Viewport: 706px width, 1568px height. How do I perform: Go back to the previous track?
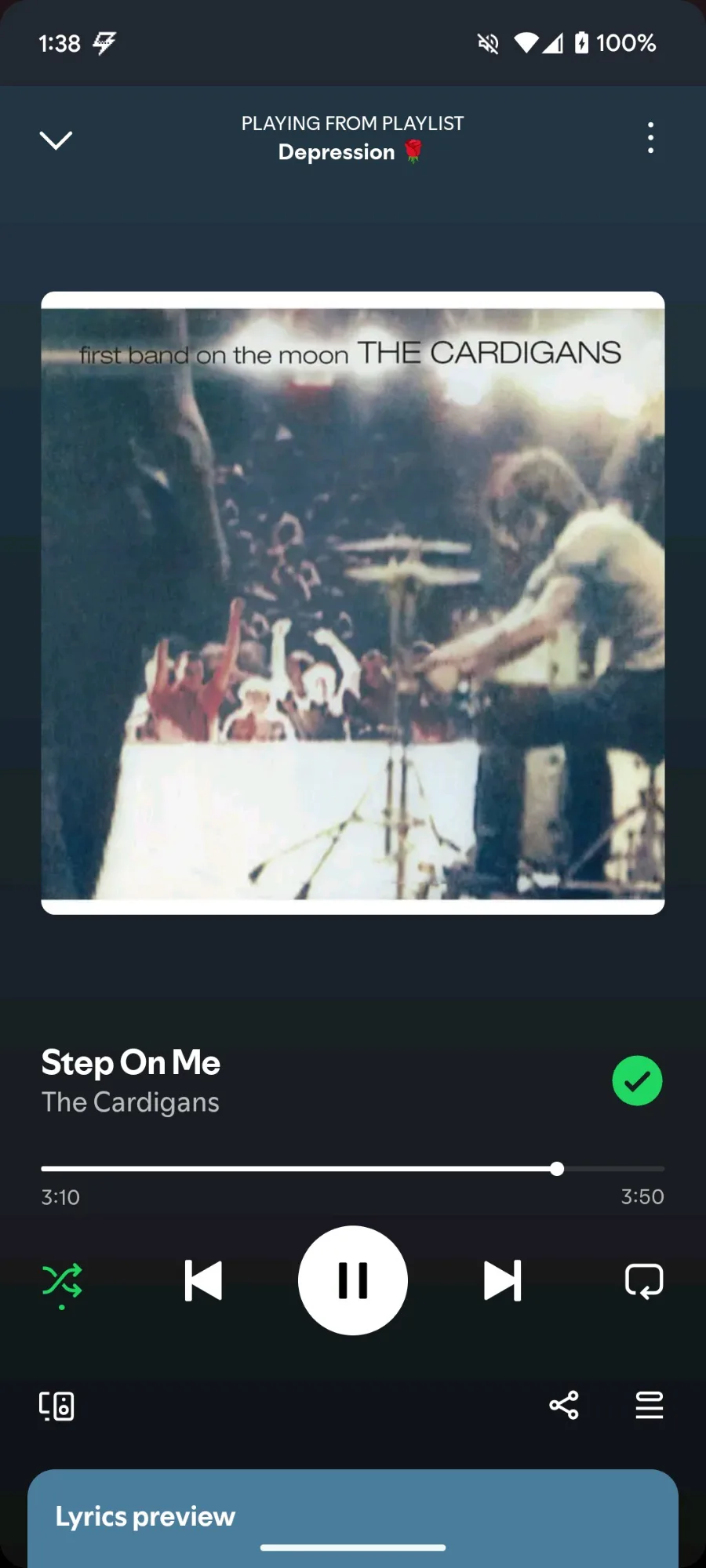tap(203, 1280)
